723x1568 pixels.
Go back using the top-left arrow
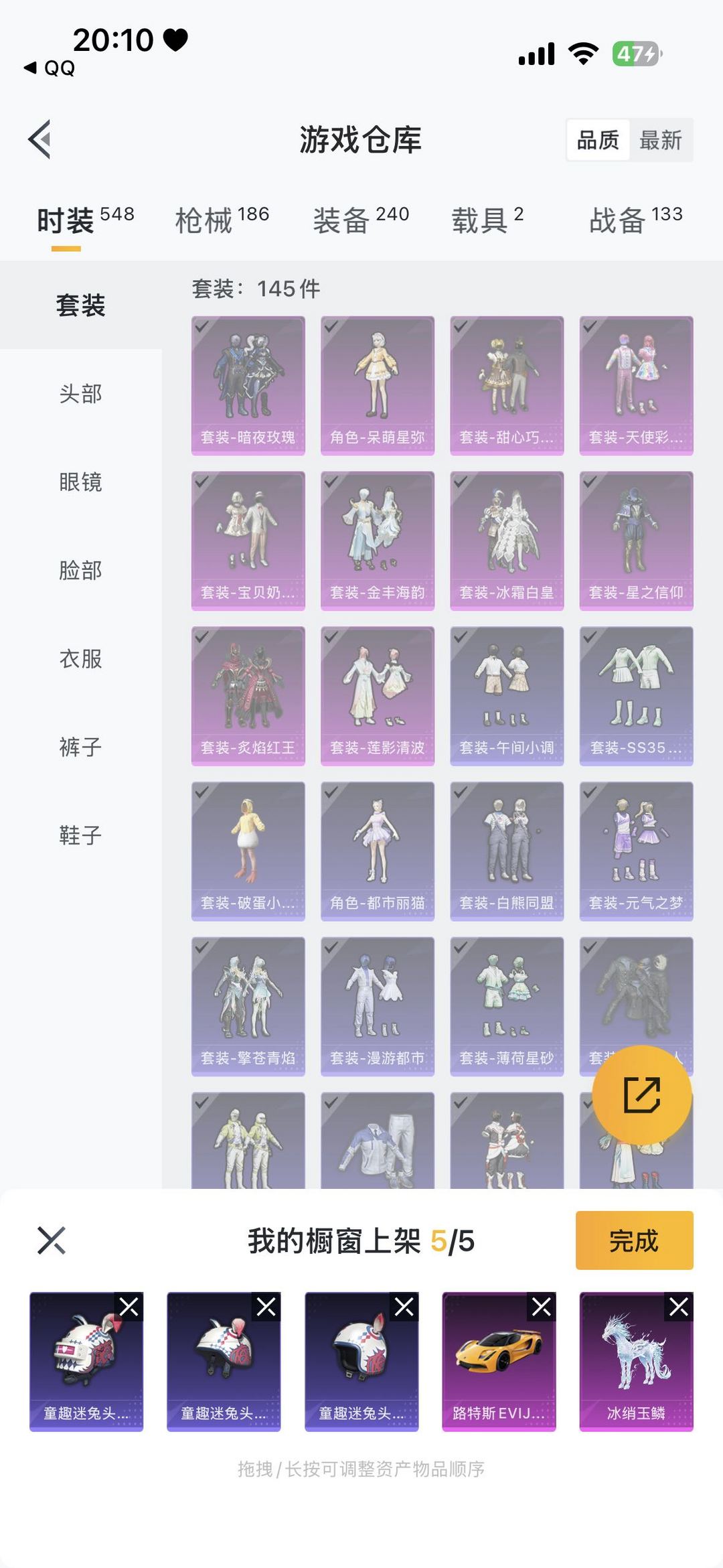[40, 139]
